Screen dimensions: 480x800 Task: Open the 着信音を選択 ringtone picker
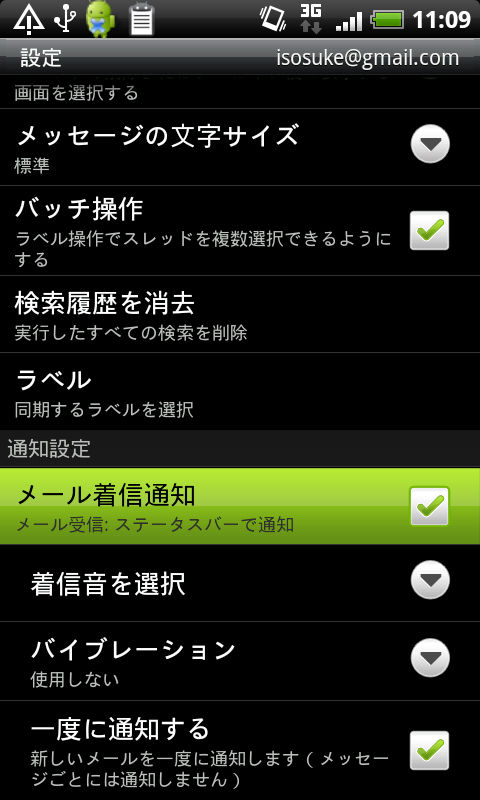point(430,580)
